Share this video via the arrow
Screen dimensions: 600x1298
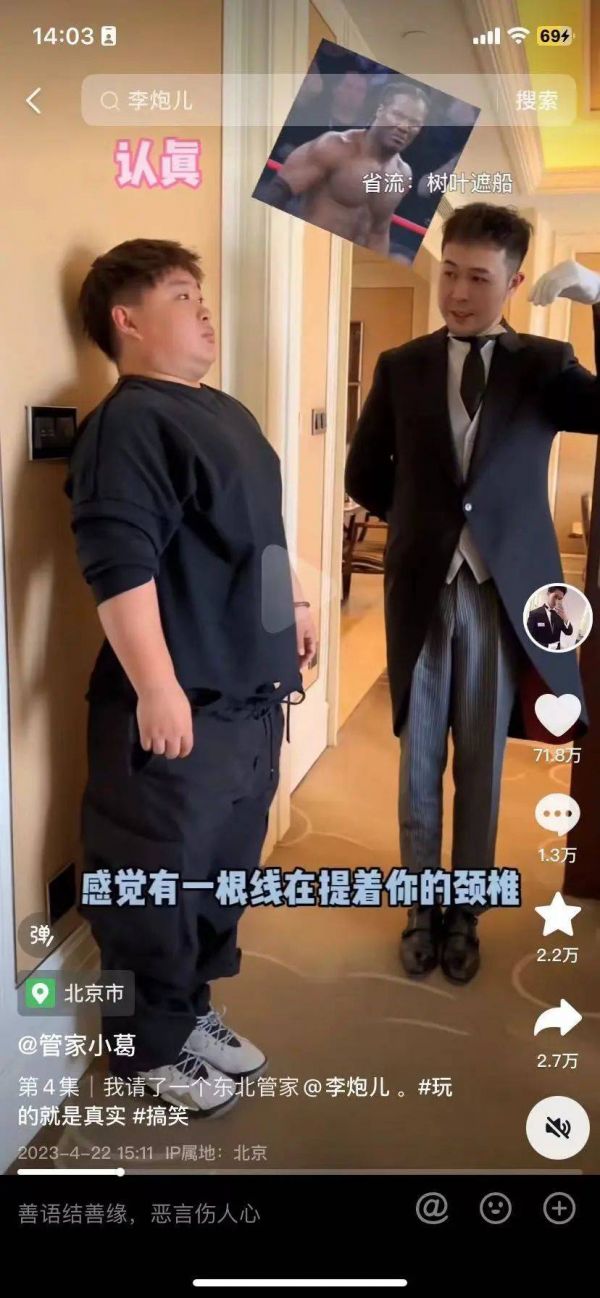pos(557,1018)
